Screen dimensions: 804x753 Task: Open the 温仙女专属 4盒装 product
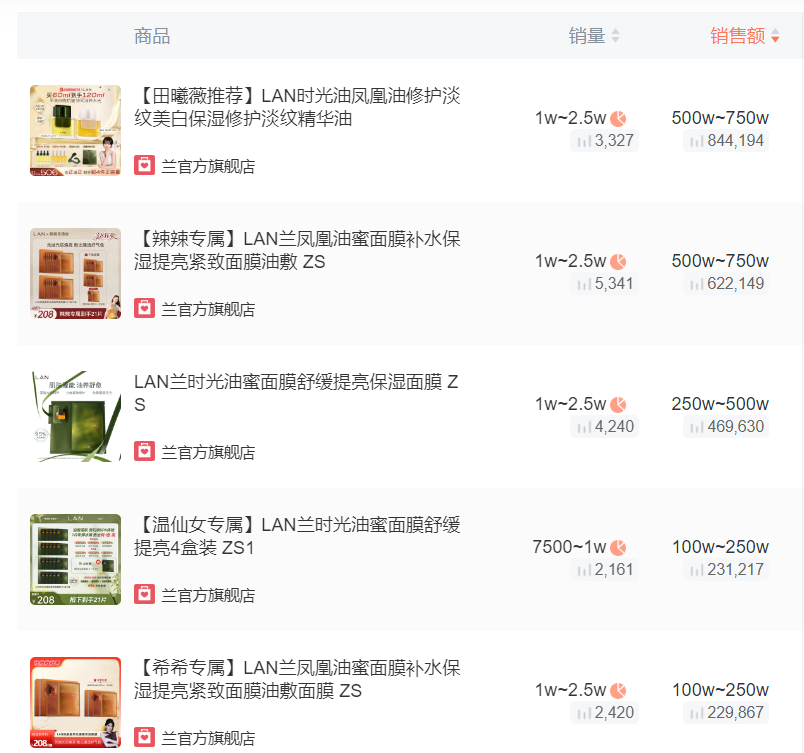point(297,536)
